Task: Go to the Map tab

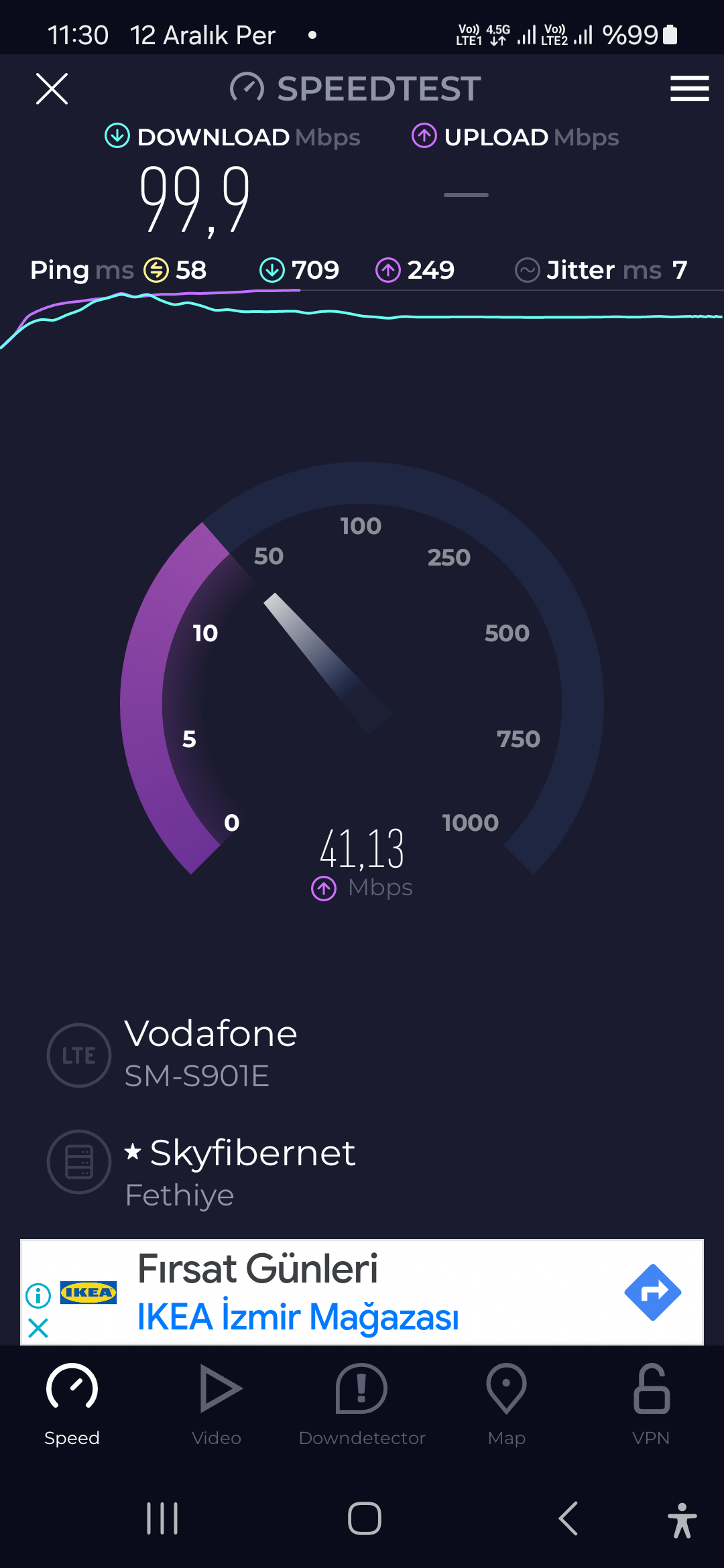Action: (507, 1404)
